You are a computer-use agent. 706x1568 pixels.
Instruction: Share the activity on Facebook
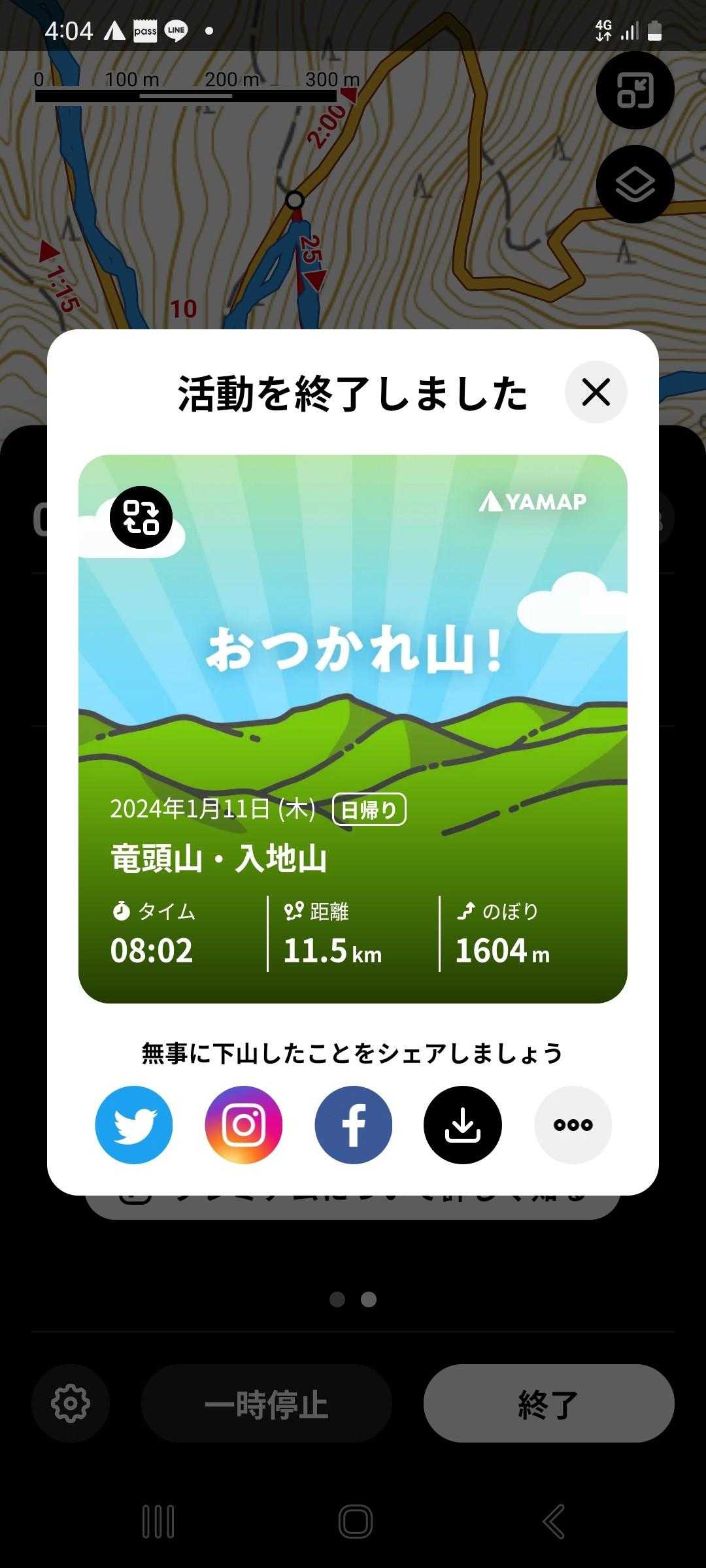(354, 1124)
